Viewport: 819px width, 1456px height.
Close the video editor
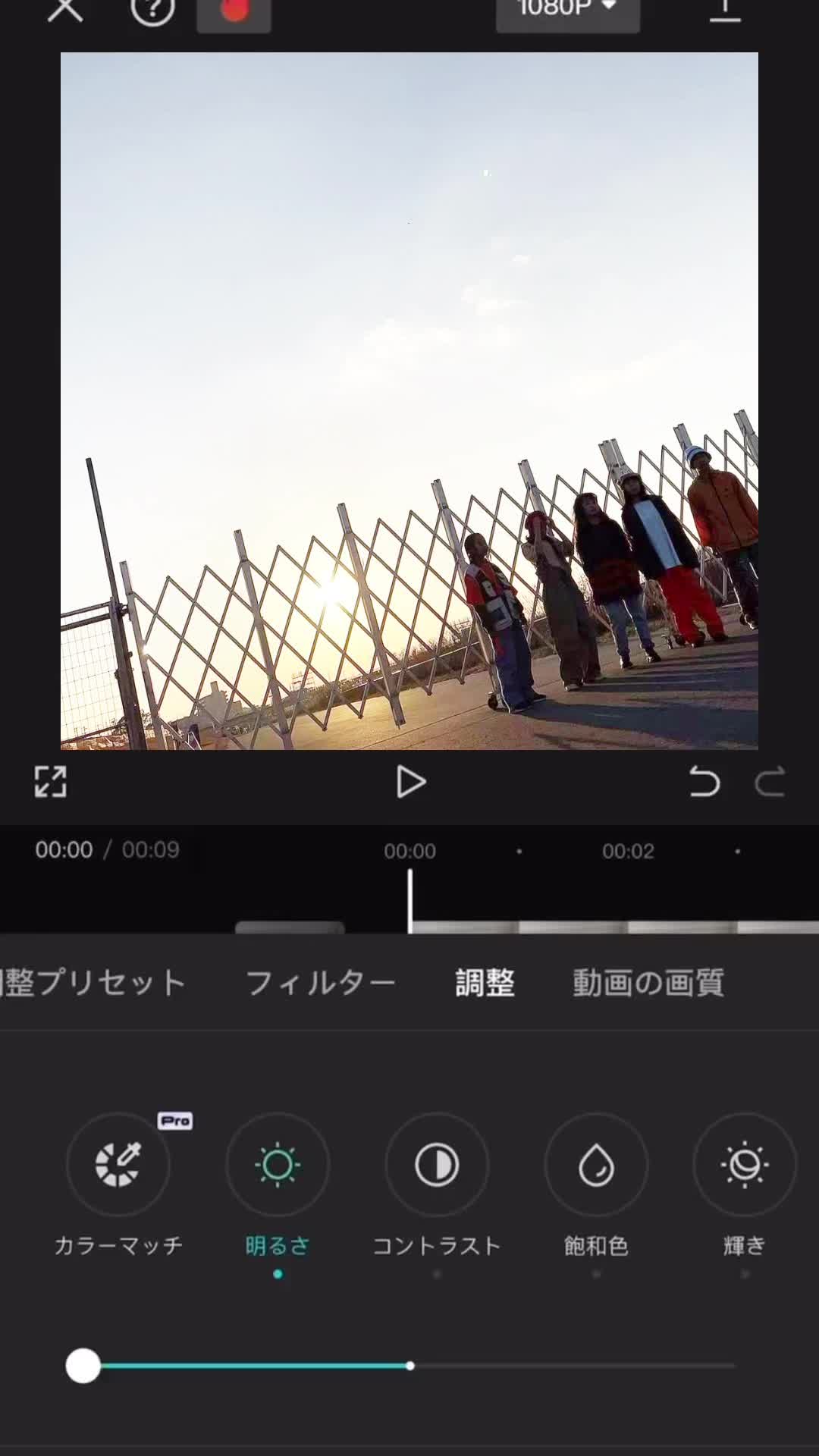tap(65, 9)
